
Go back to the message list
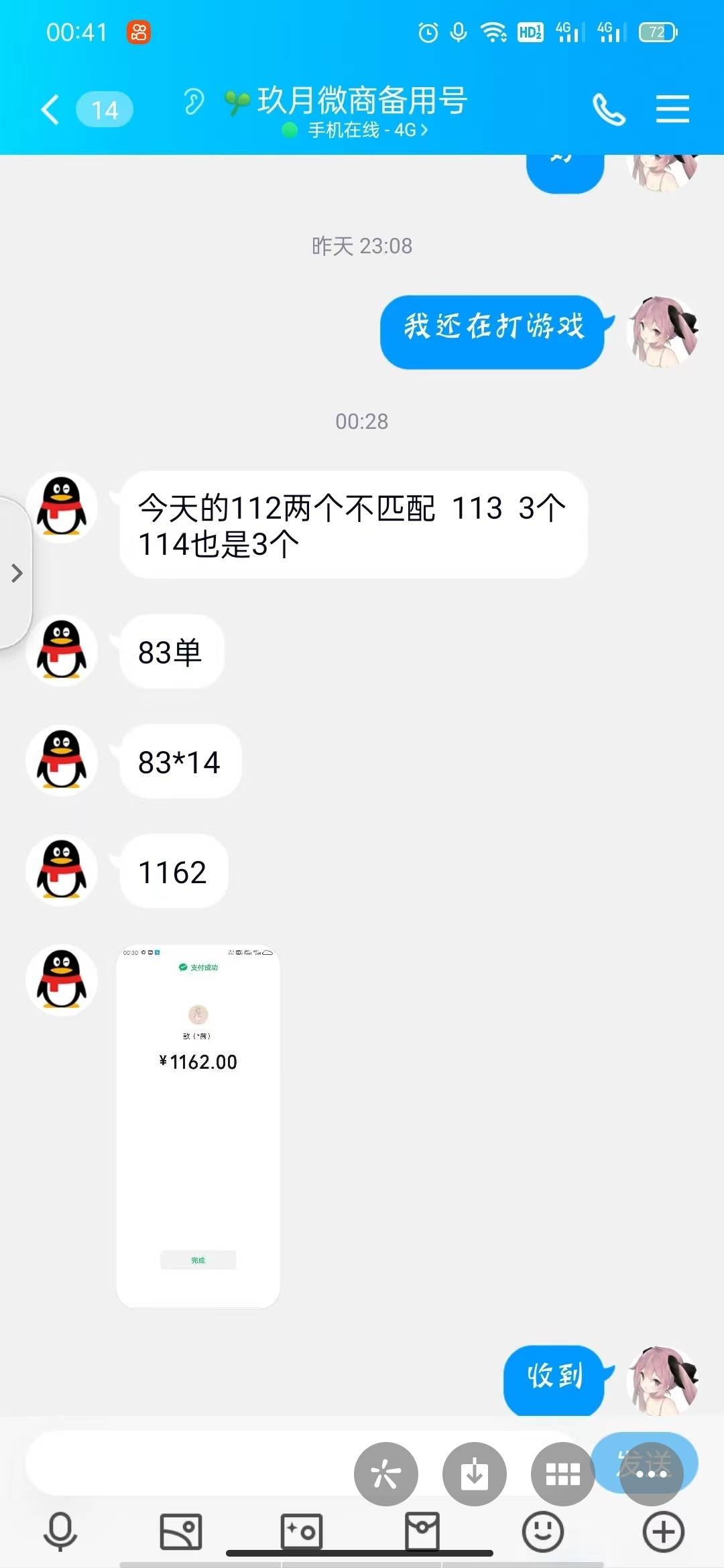pos(51,109)
